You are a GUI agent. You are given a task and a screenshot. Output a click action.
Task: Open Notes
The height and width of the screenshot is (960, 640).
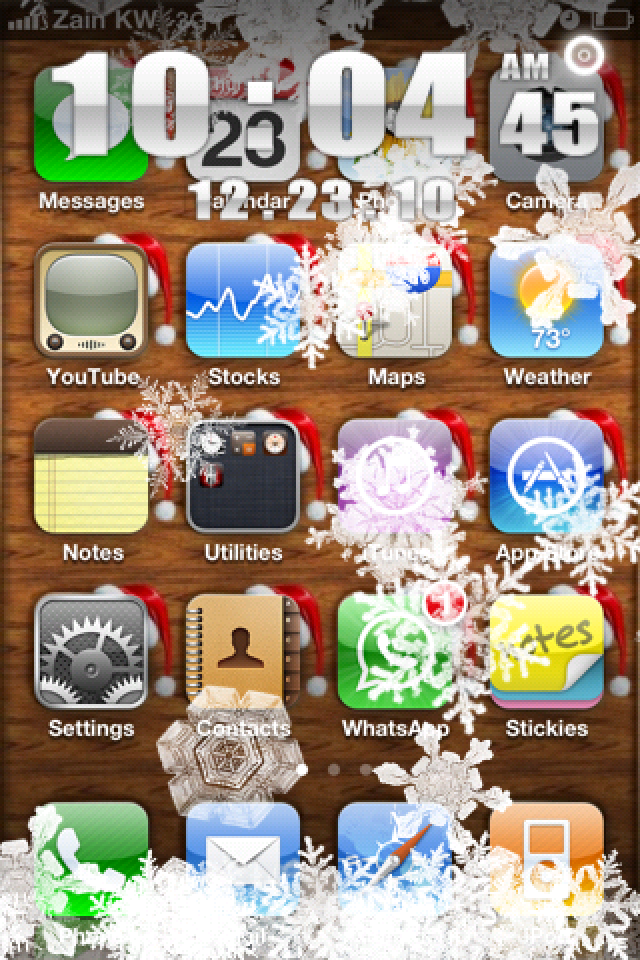coord(91,475)
